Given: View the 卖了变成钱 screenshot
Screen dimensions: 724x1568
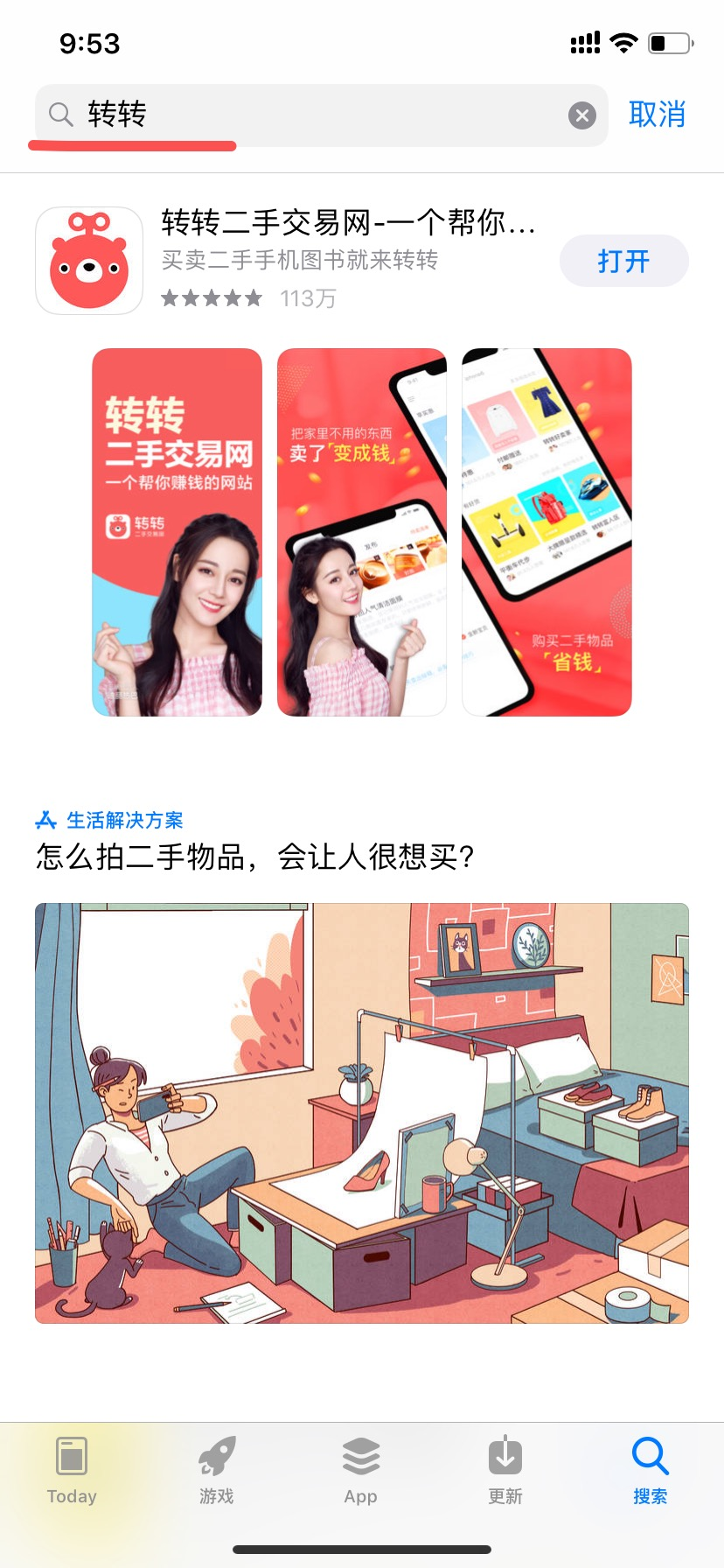Looking at the screenshot, I should click(362, 532).
